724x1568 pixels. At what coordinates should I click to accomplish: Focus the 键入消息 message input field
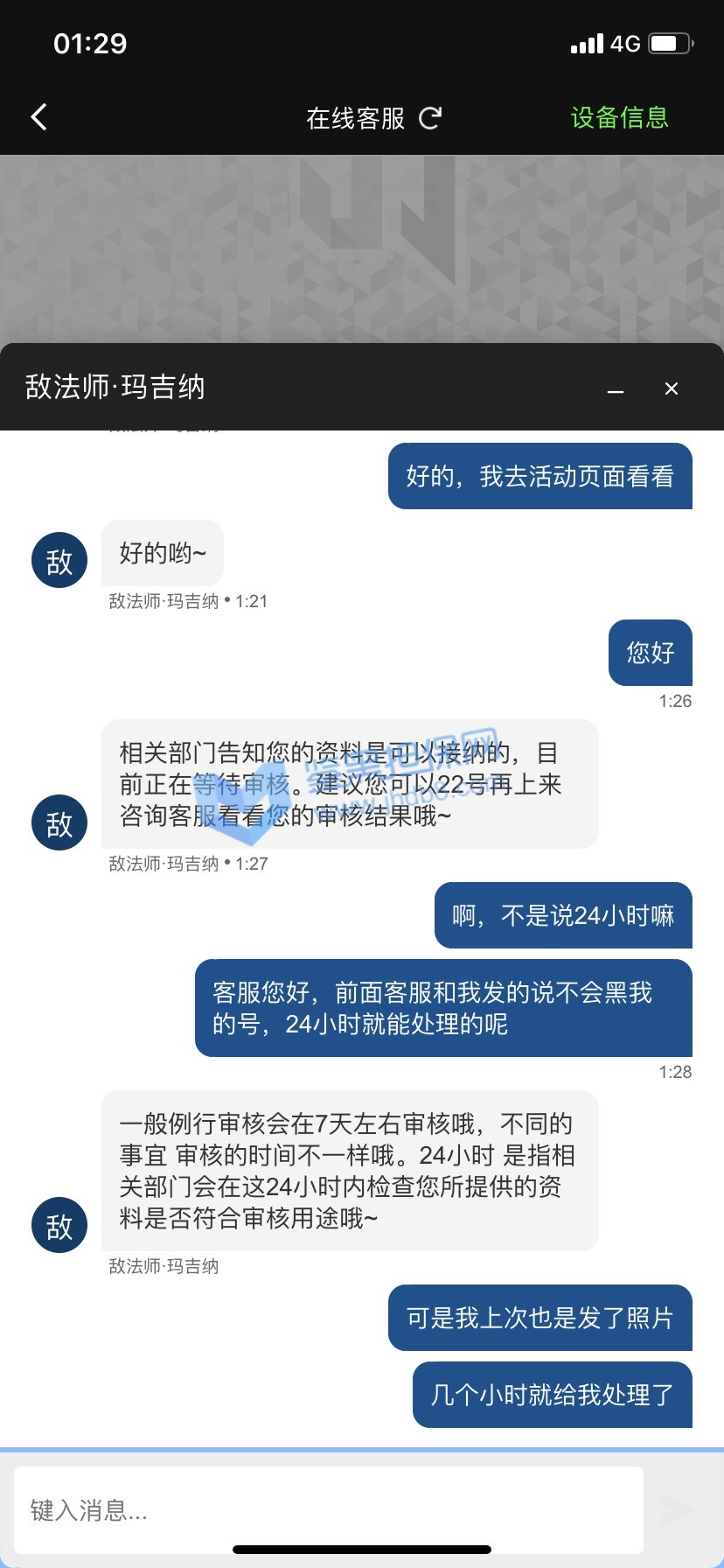point(328,1509)
